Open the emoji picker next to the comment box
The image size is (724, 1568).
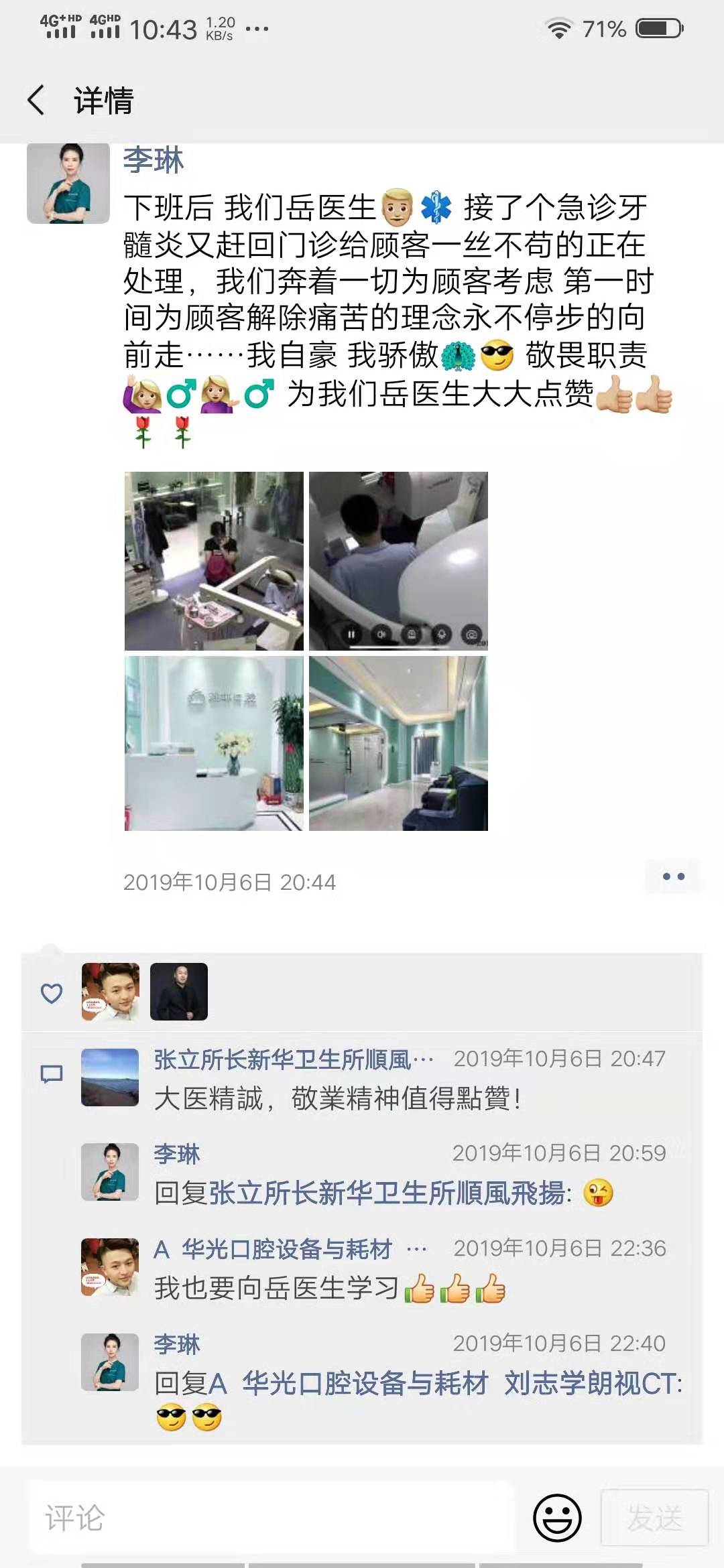[x=557, y=1518]
